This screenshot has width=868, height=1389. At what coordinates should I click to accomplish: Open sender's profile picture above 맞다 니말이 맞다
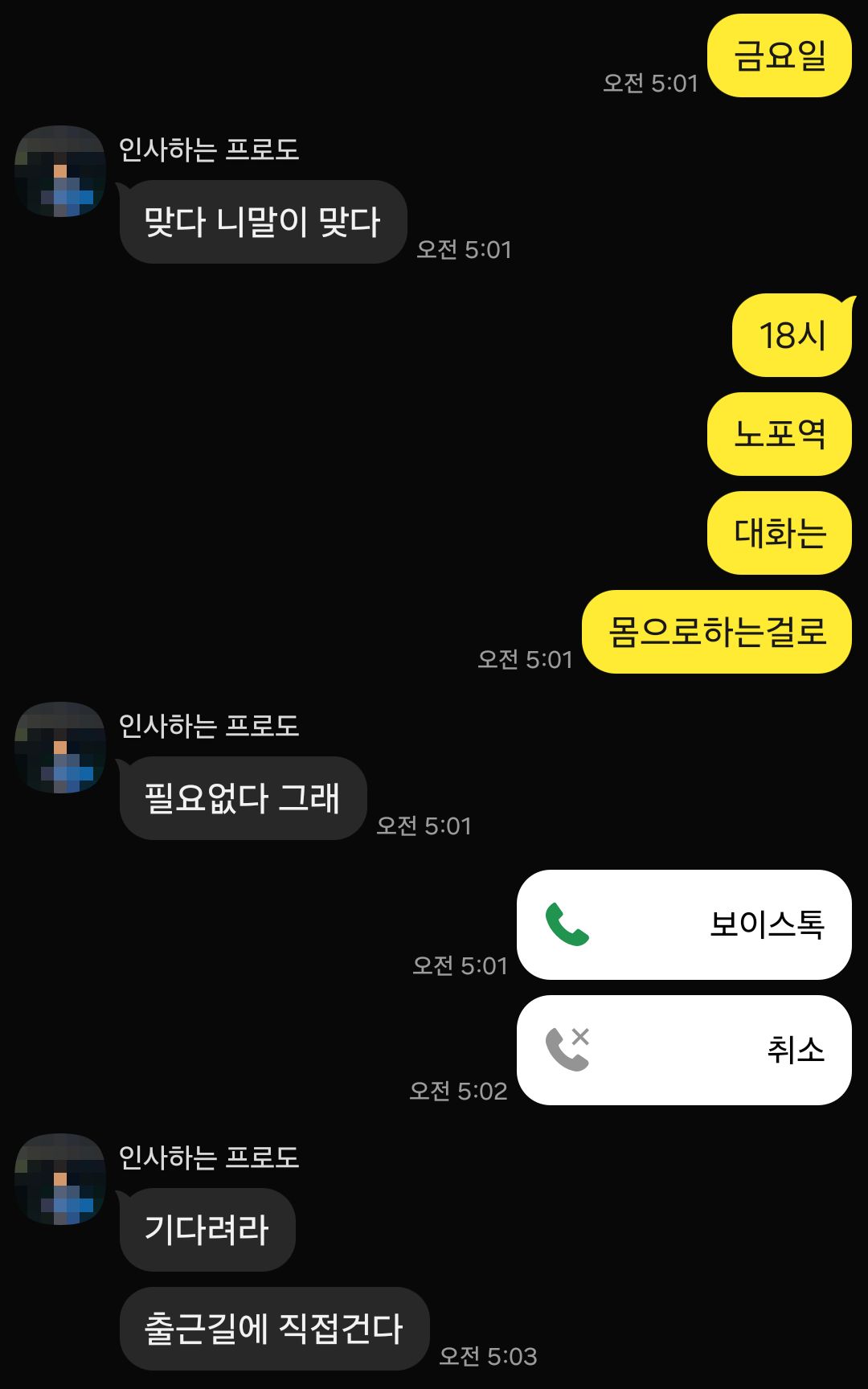point(60,171)
